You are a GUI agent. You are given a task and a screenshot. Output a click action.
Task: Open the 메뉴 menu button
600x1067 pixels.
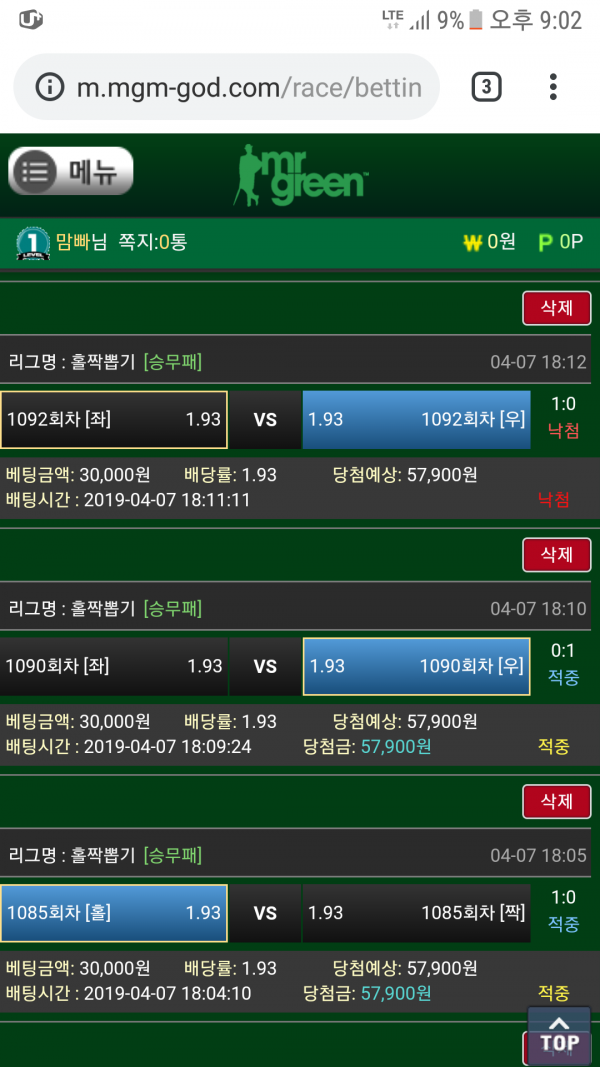pyautogui.click(x=71, y=171)
